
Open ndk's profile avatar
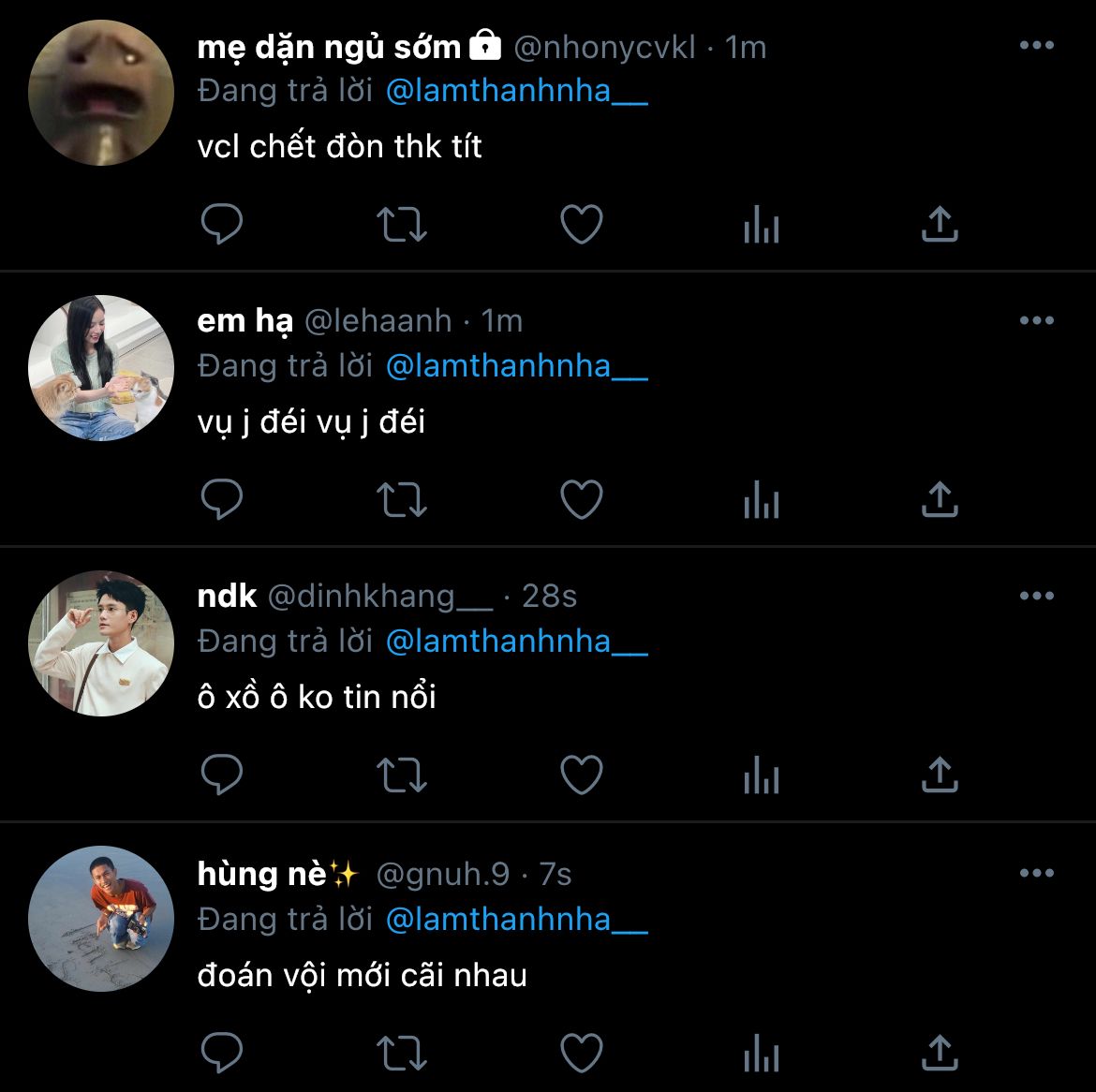coord(101,643)
